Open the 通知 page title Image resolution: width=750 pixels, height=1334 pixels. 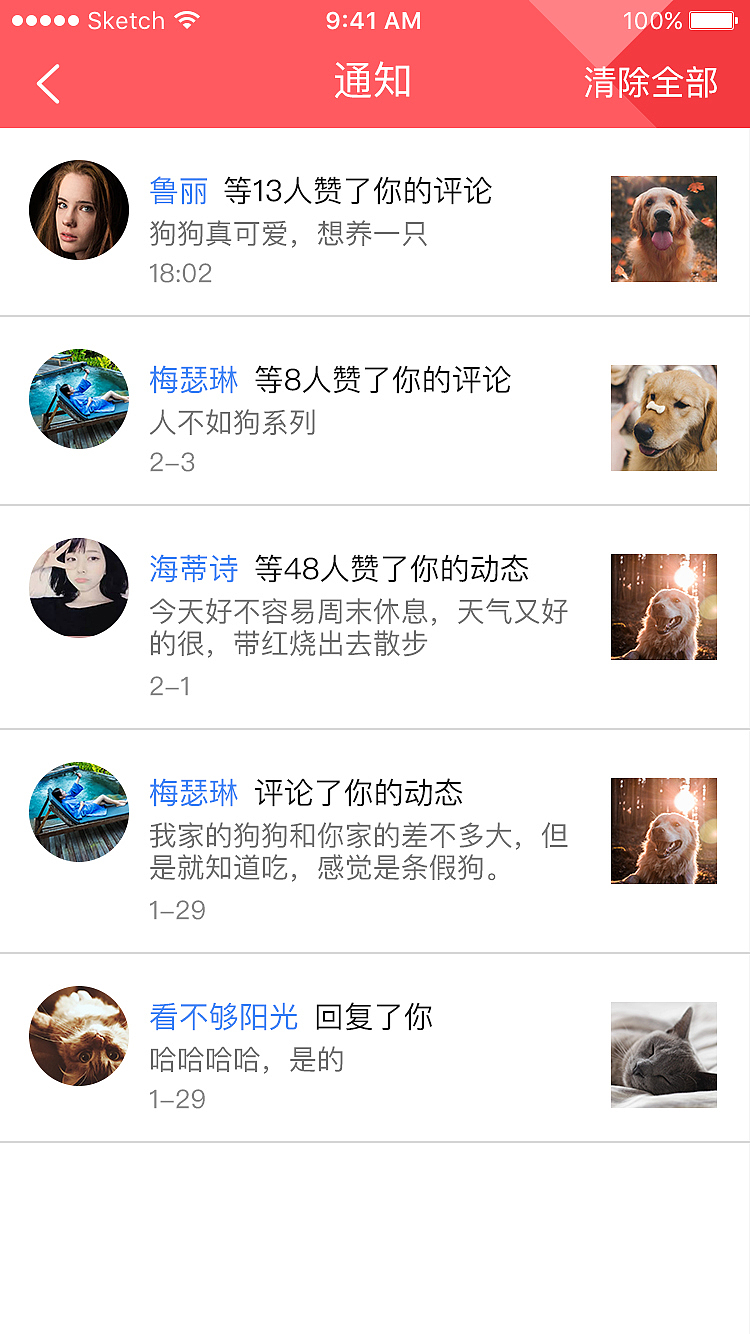pos(373,83)
